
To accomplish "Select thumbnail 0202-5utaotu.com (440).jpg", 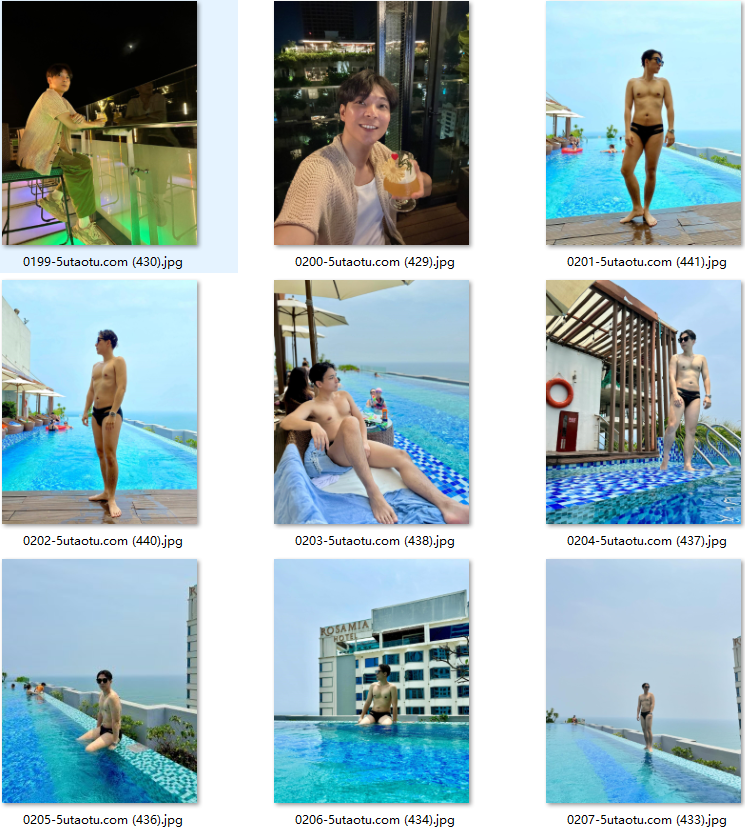I will 99,402.
